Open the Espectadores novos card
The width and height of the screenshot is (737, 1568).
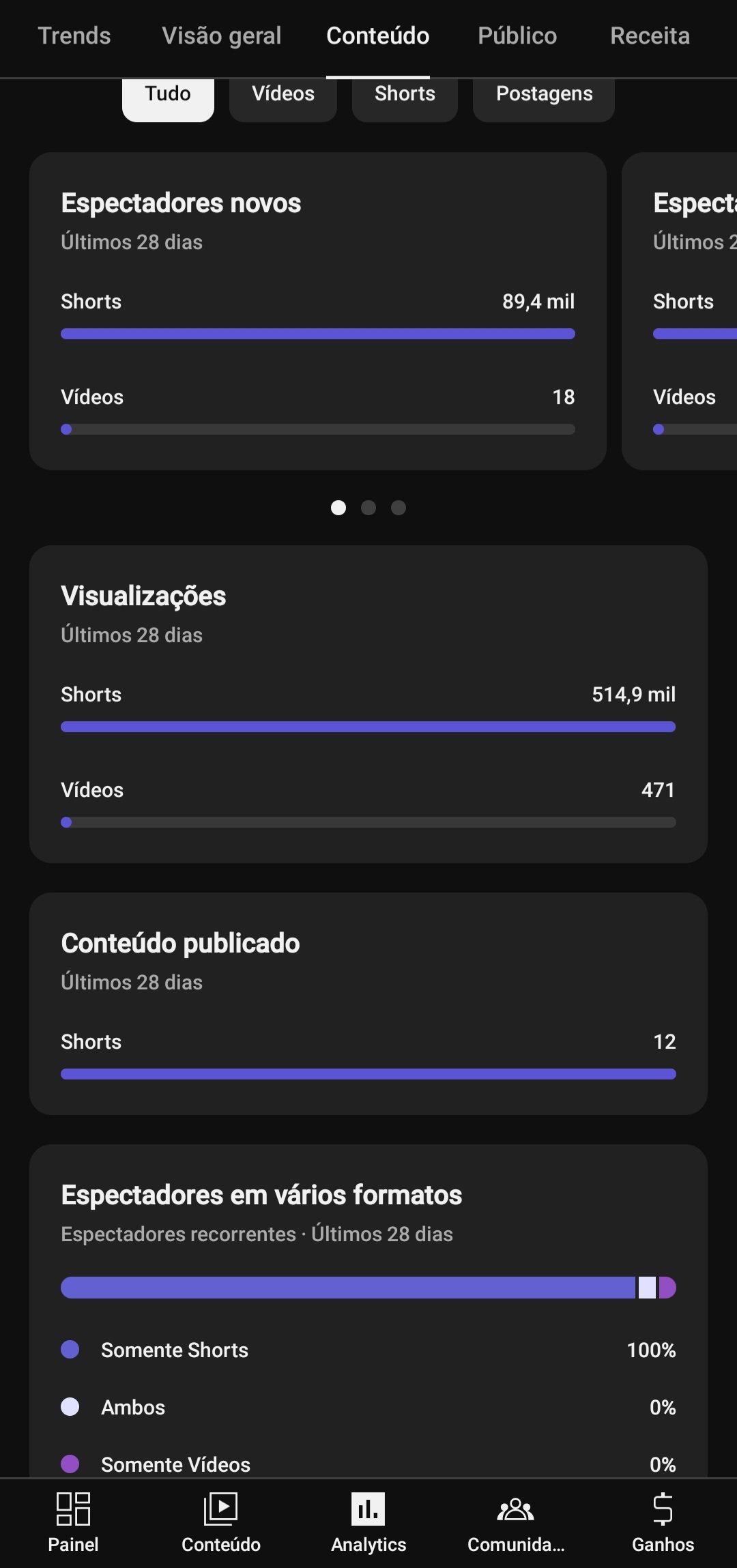pos(318,311)
